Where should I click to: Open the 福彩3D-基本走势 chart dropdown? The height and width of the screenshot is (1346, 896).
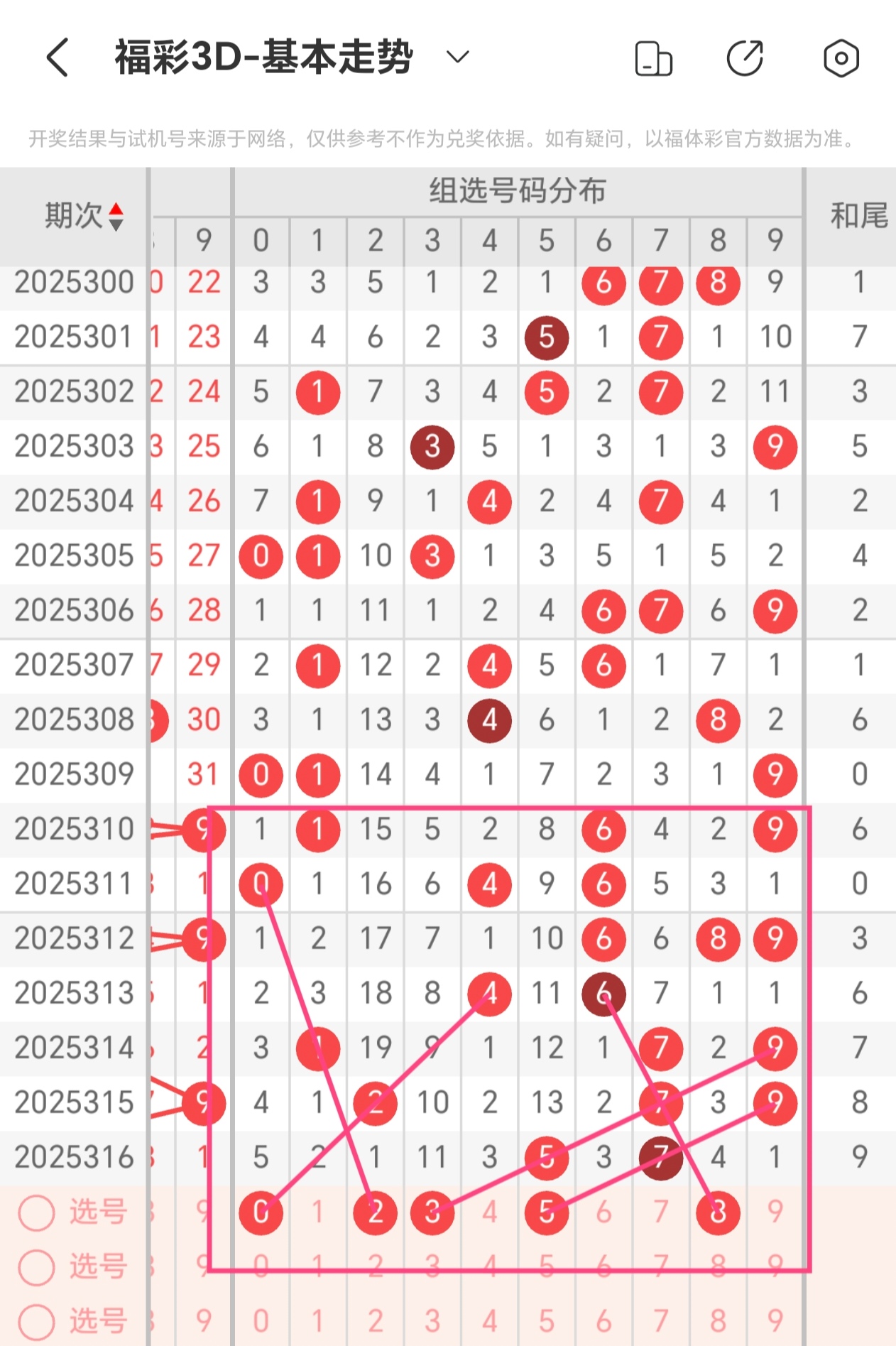(x=457, y=57)
